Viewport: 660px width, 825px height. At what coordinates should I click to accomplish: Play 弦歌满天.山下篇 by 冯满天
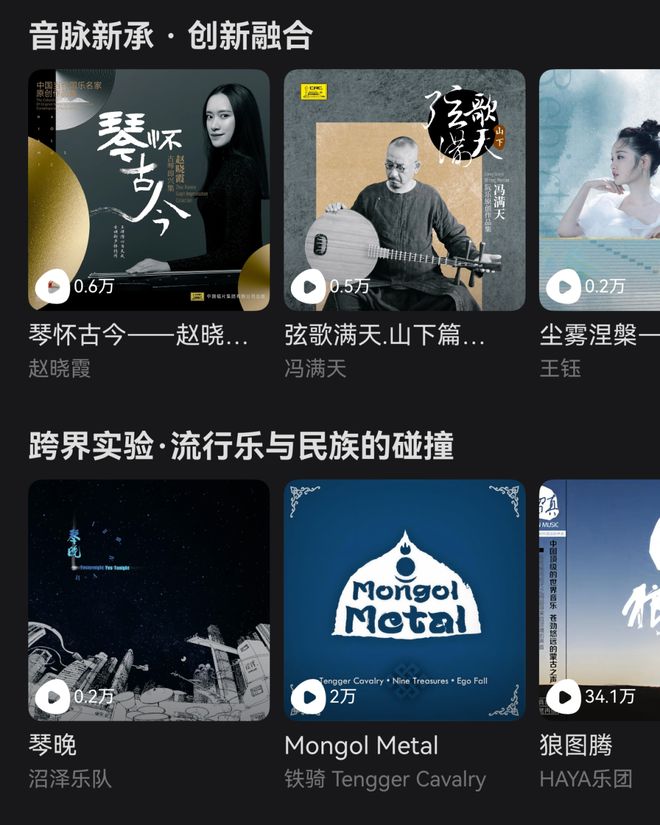pos(308,287)
